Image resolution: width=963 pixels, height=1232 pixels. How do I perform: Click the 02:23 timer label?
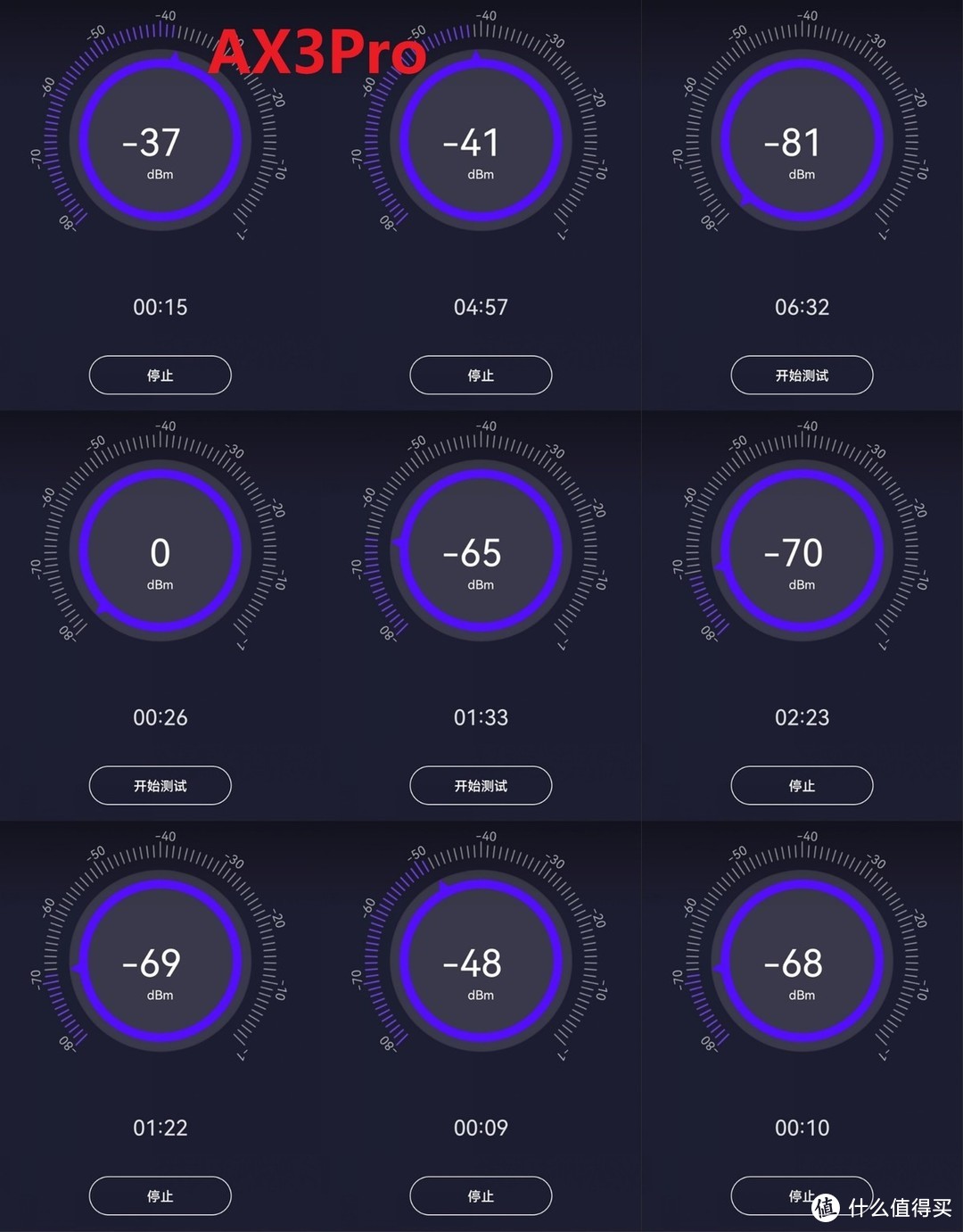point(802,717)
